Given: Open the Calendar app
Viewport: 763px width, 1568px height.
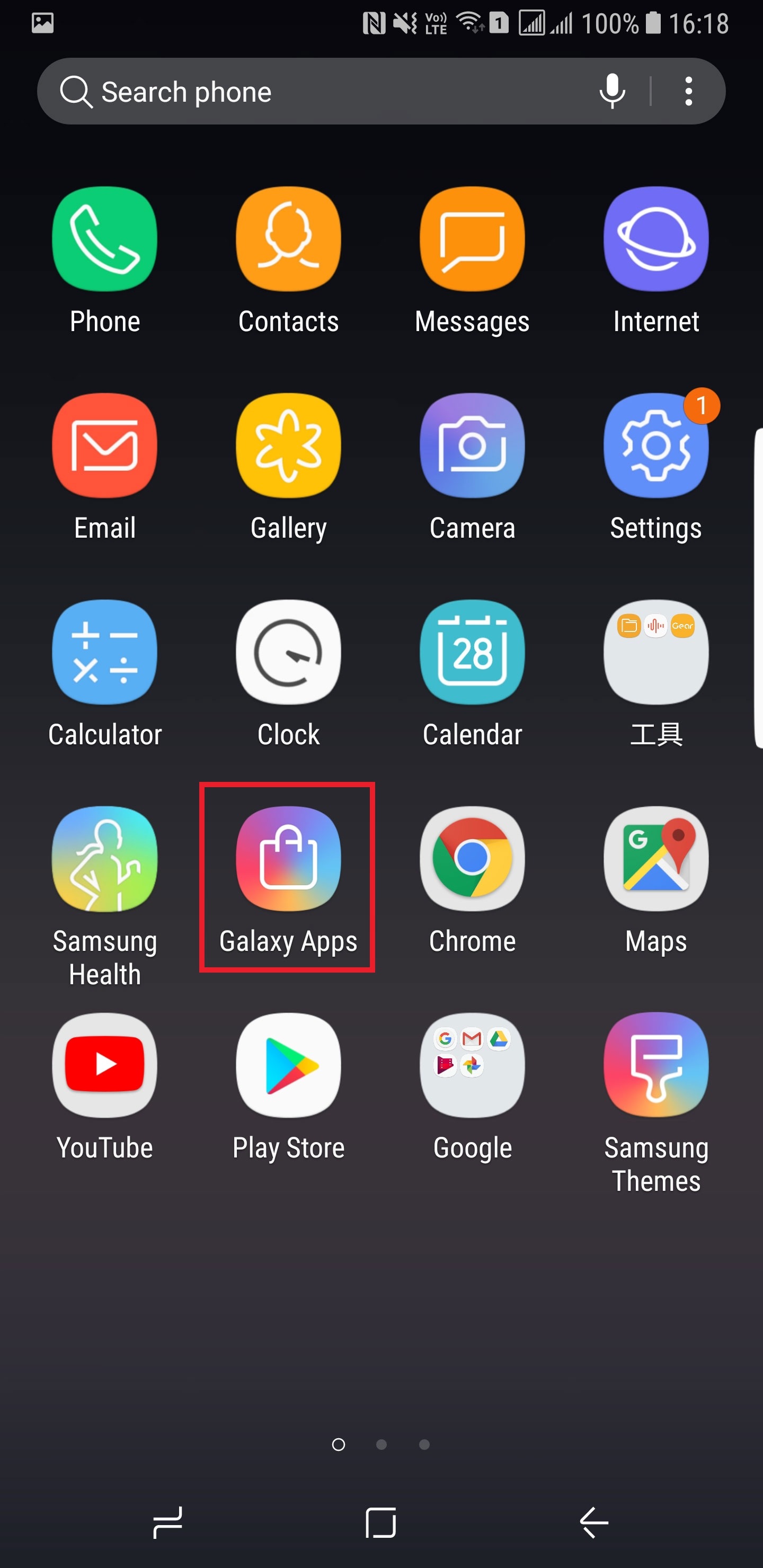Looking at the screenshot, I should coord(472,652).
